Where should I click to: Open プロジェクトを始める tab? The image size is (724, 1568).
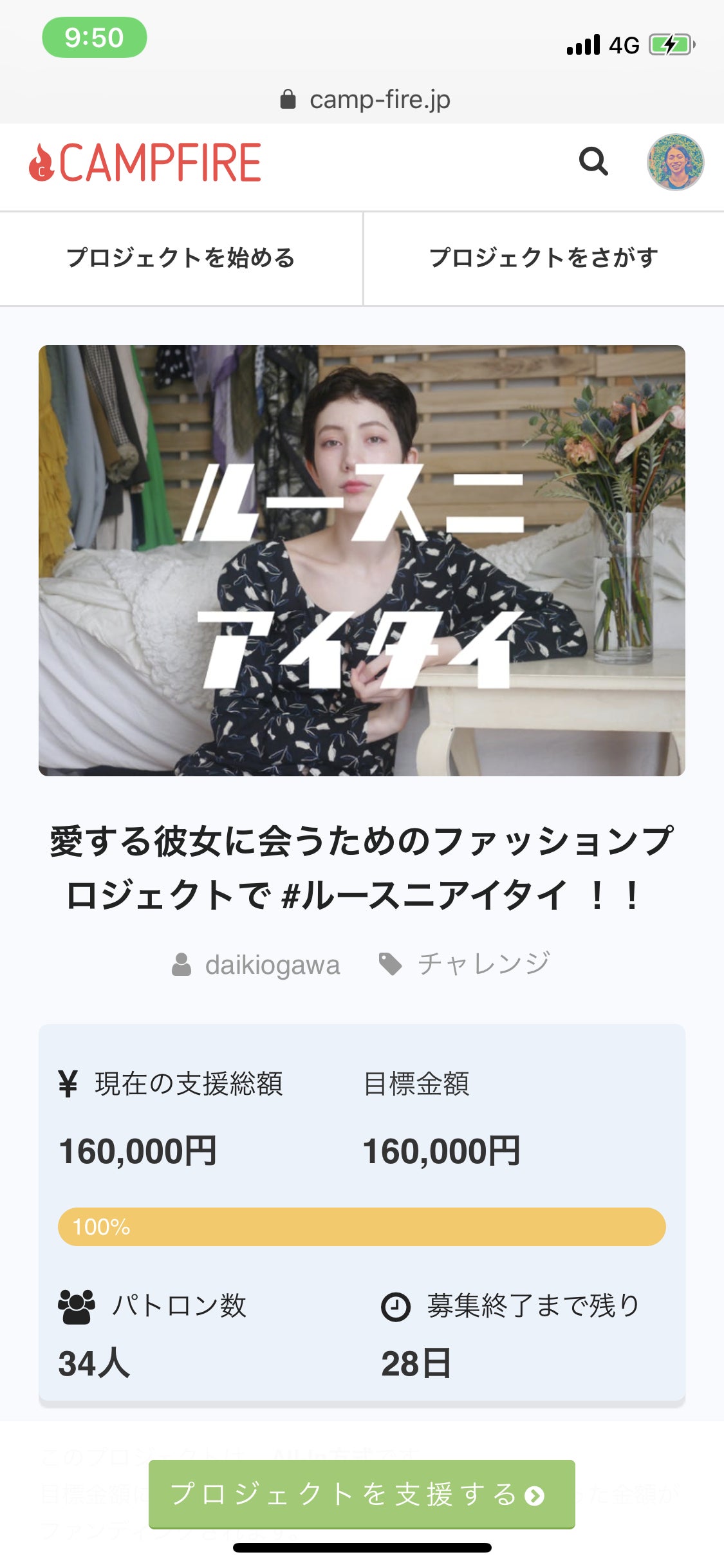click(181, 258)
